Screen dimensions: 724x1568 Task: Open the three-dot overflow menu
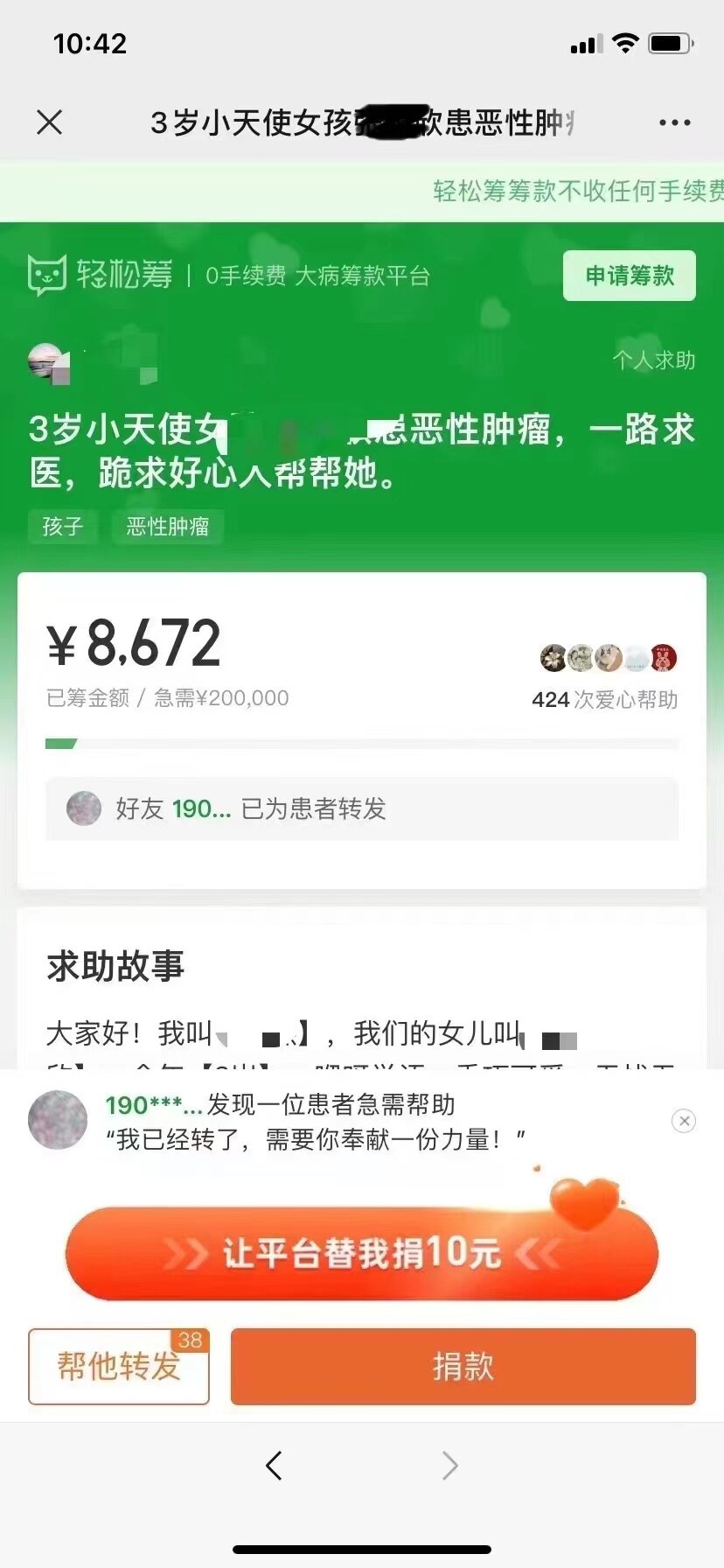674,123
